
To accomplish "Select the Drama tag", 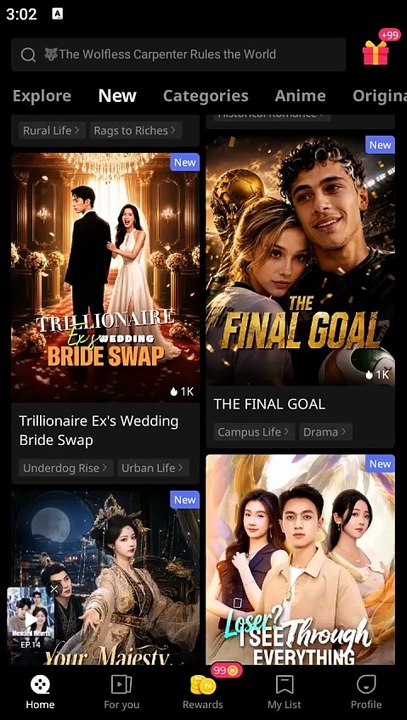I will click(x=325, y=432).
